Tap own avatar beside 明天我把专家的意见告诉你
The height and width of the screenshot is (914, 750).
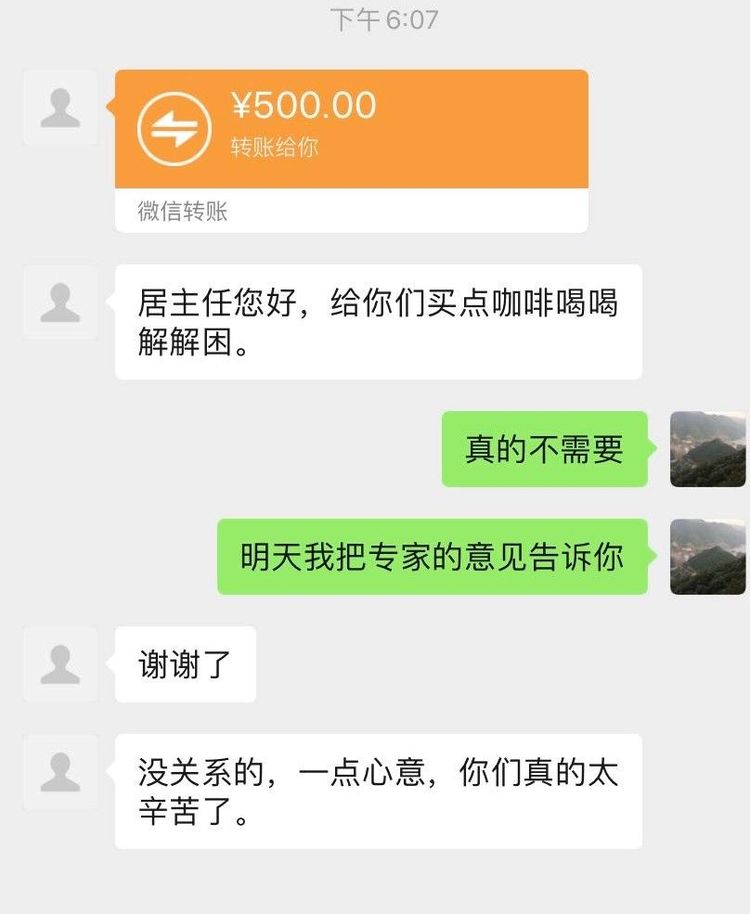[x=707, y=557]
